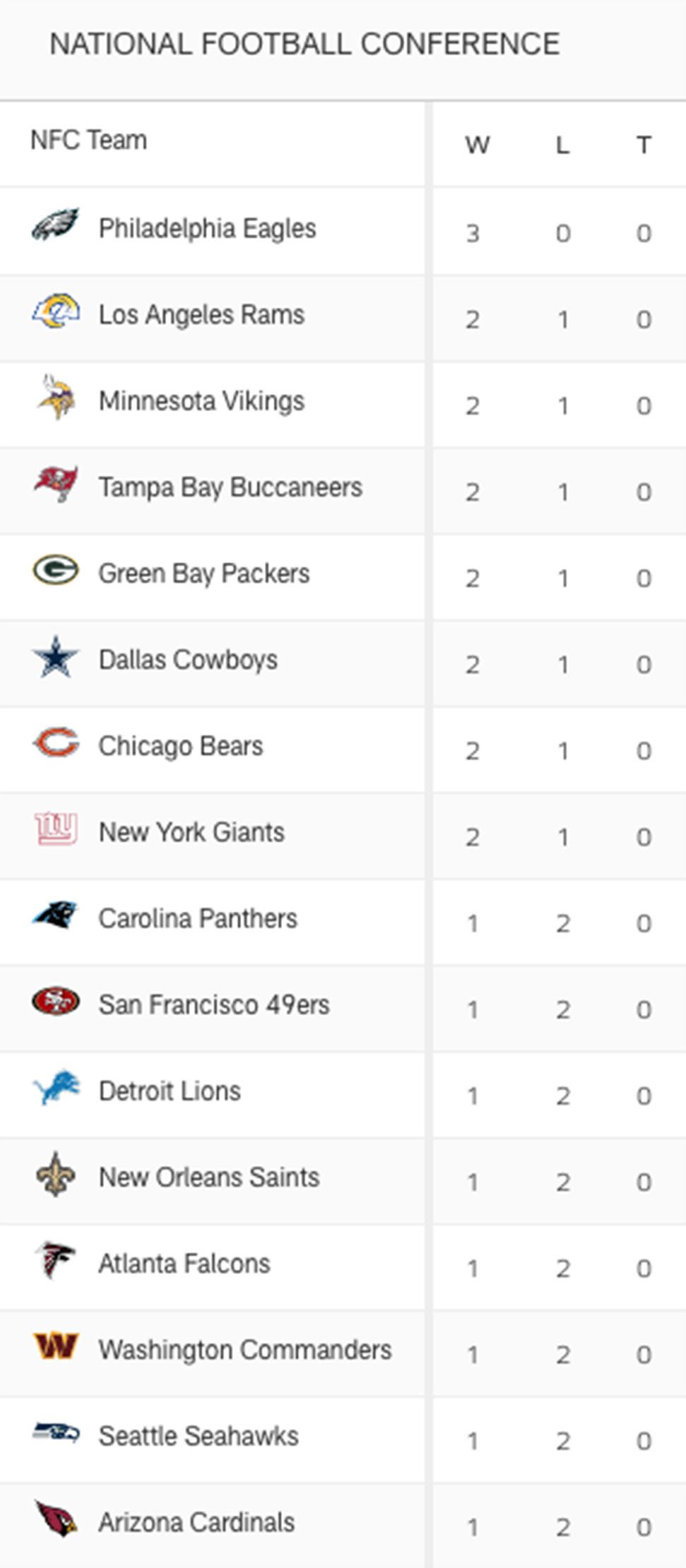Open the Carolina Panthers row

coord(198,918)
